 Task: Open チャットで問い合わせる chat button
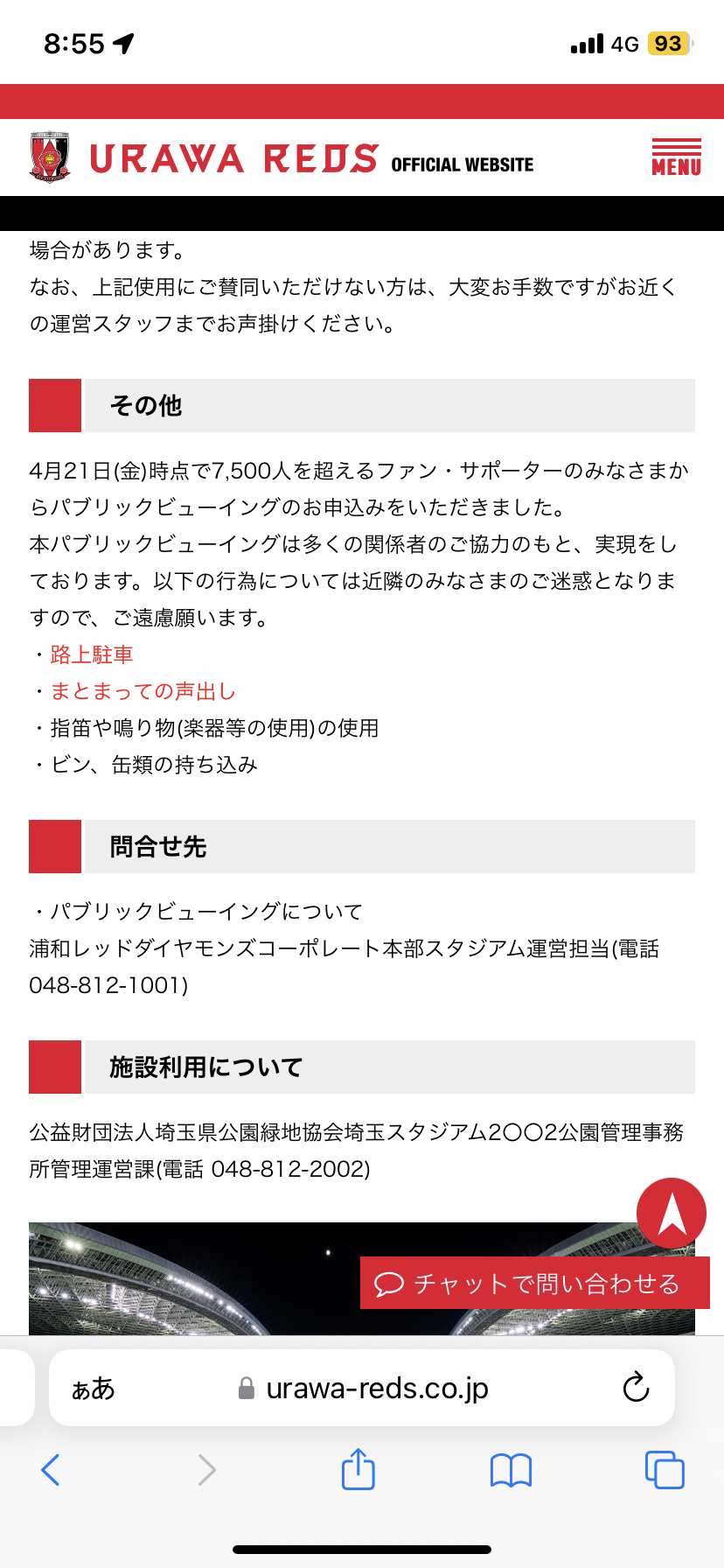coord(534,1283)
